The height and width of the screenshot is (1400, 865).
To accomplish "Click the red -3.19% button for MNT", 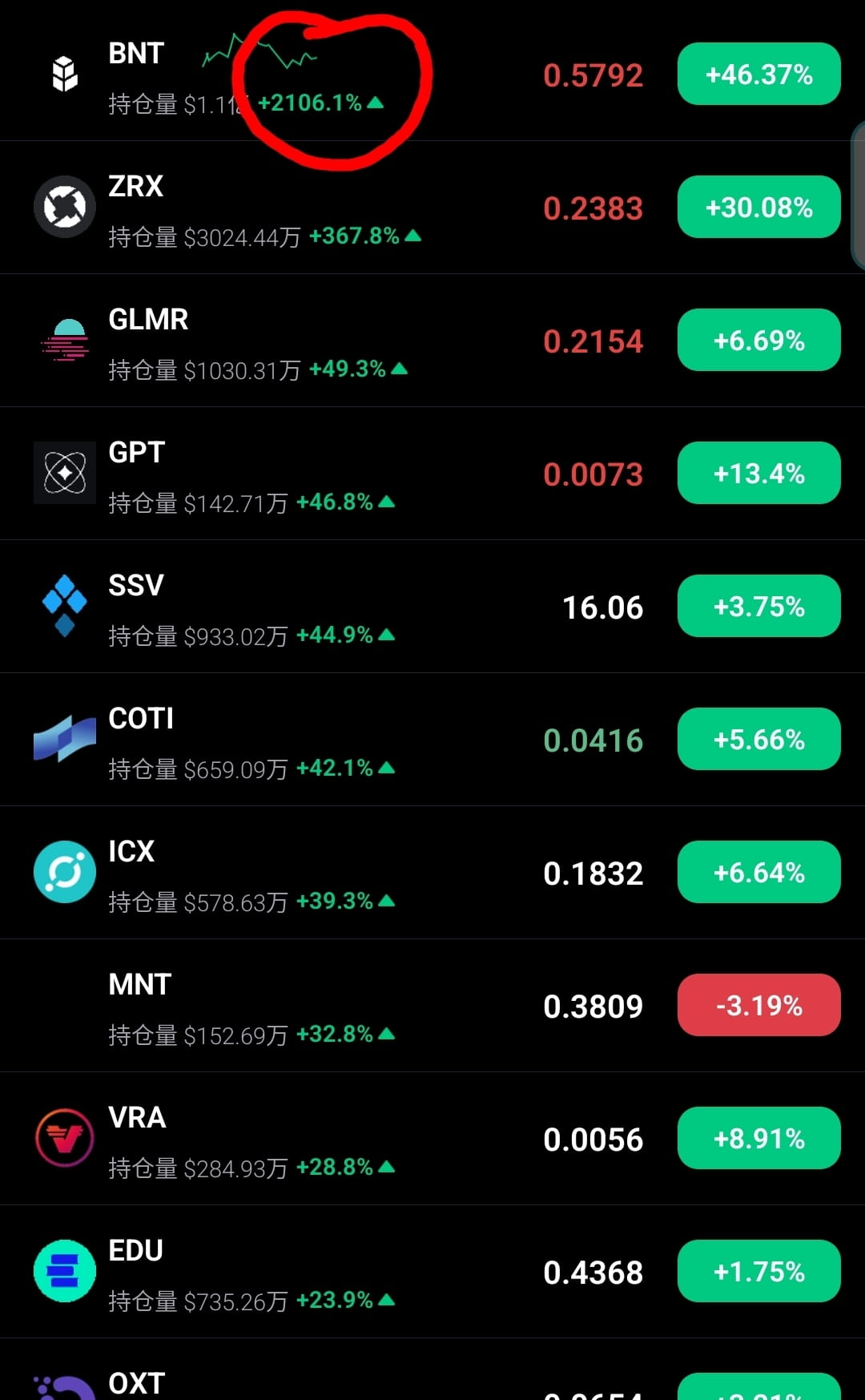I will 758,1005.
